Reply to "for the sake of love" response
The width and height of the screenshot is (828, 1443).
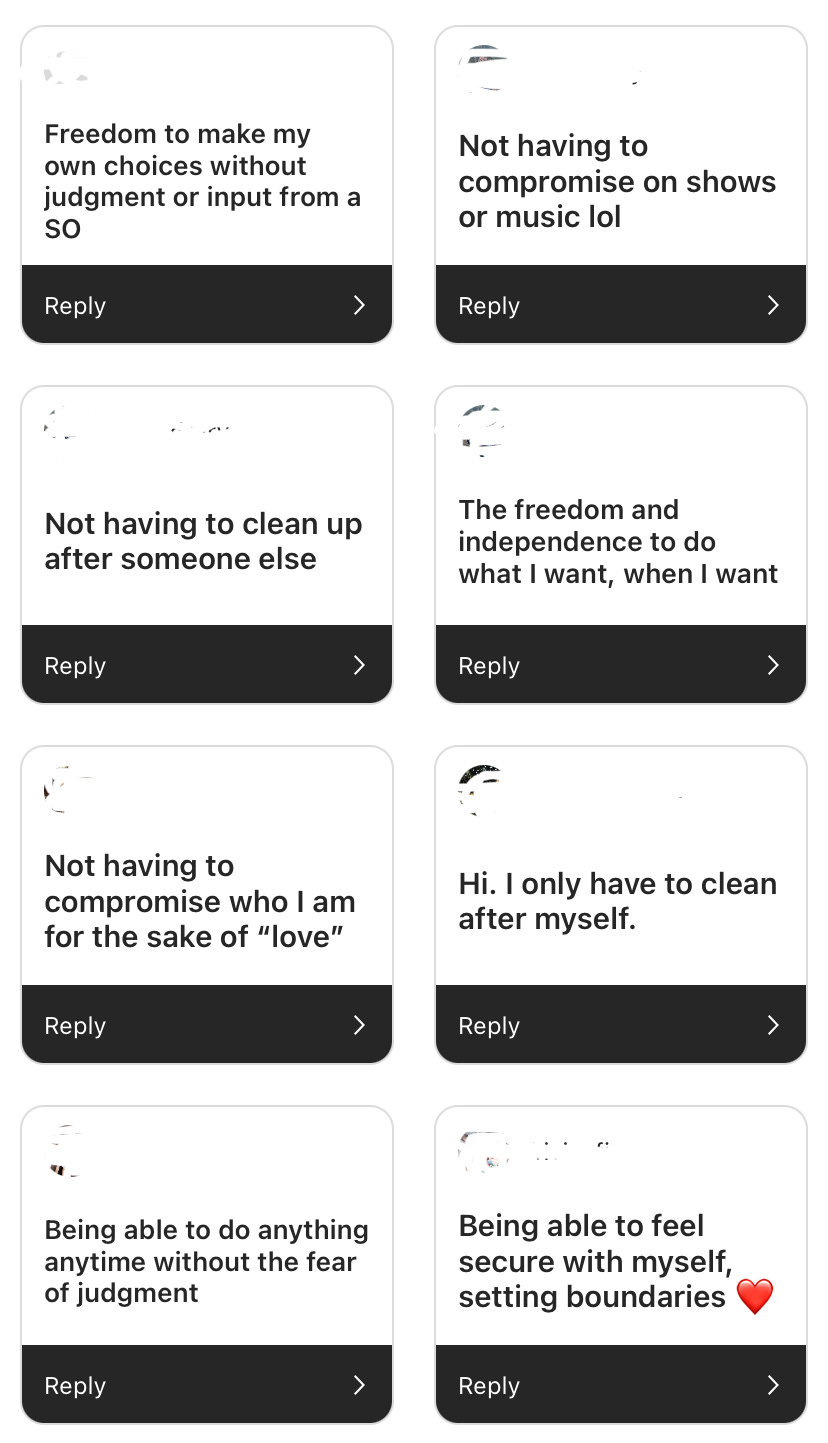coord(207,1025)
